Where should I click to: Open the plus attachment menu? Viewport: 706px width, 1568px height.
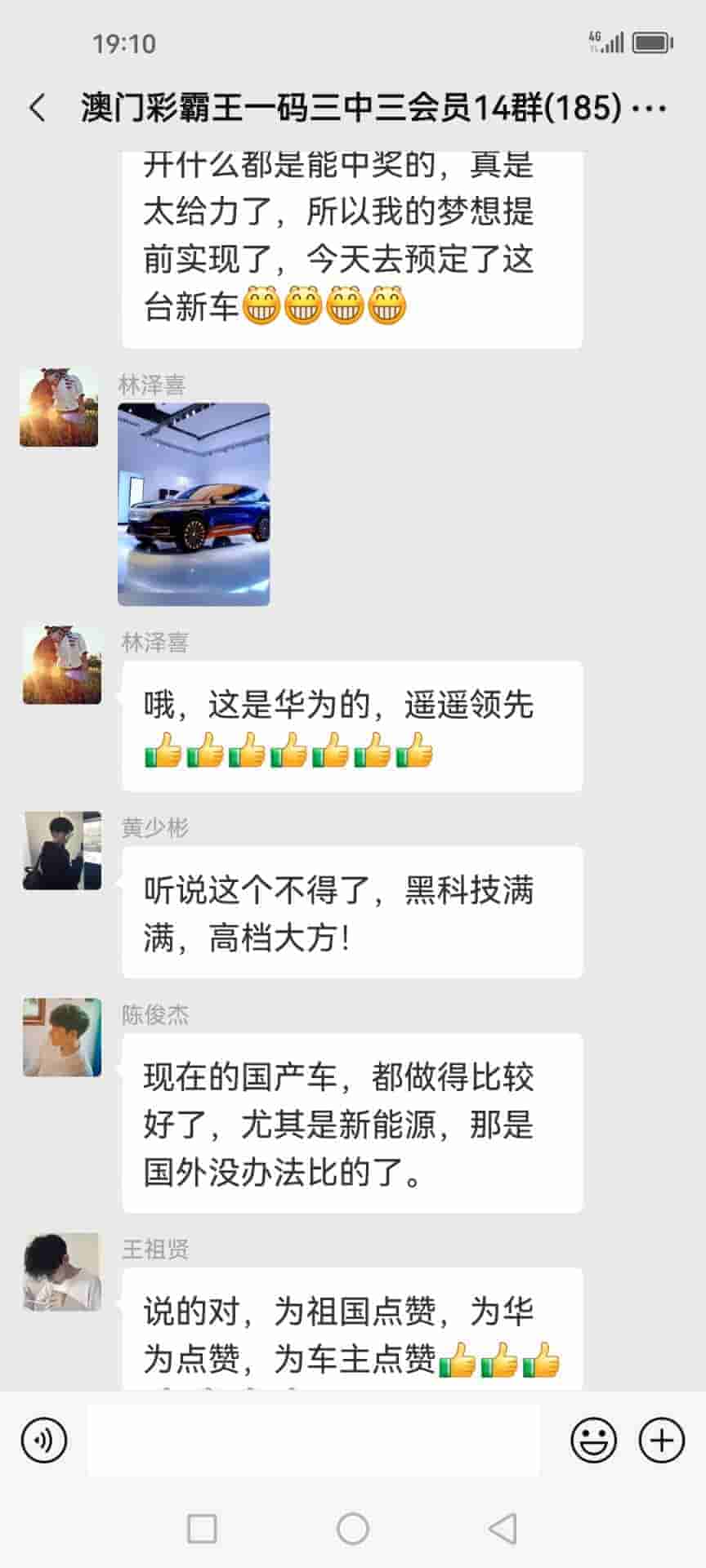point(661,1440)
